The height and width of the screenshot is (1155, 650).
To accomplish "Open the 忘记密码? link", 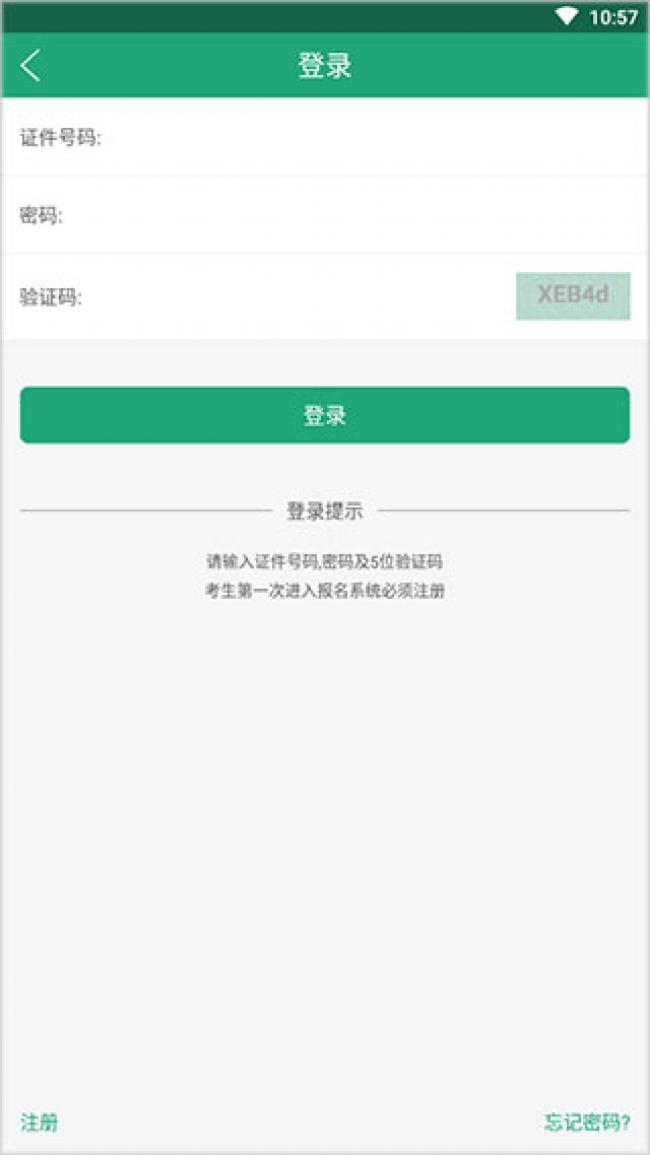I will [x=587, y=1122].
